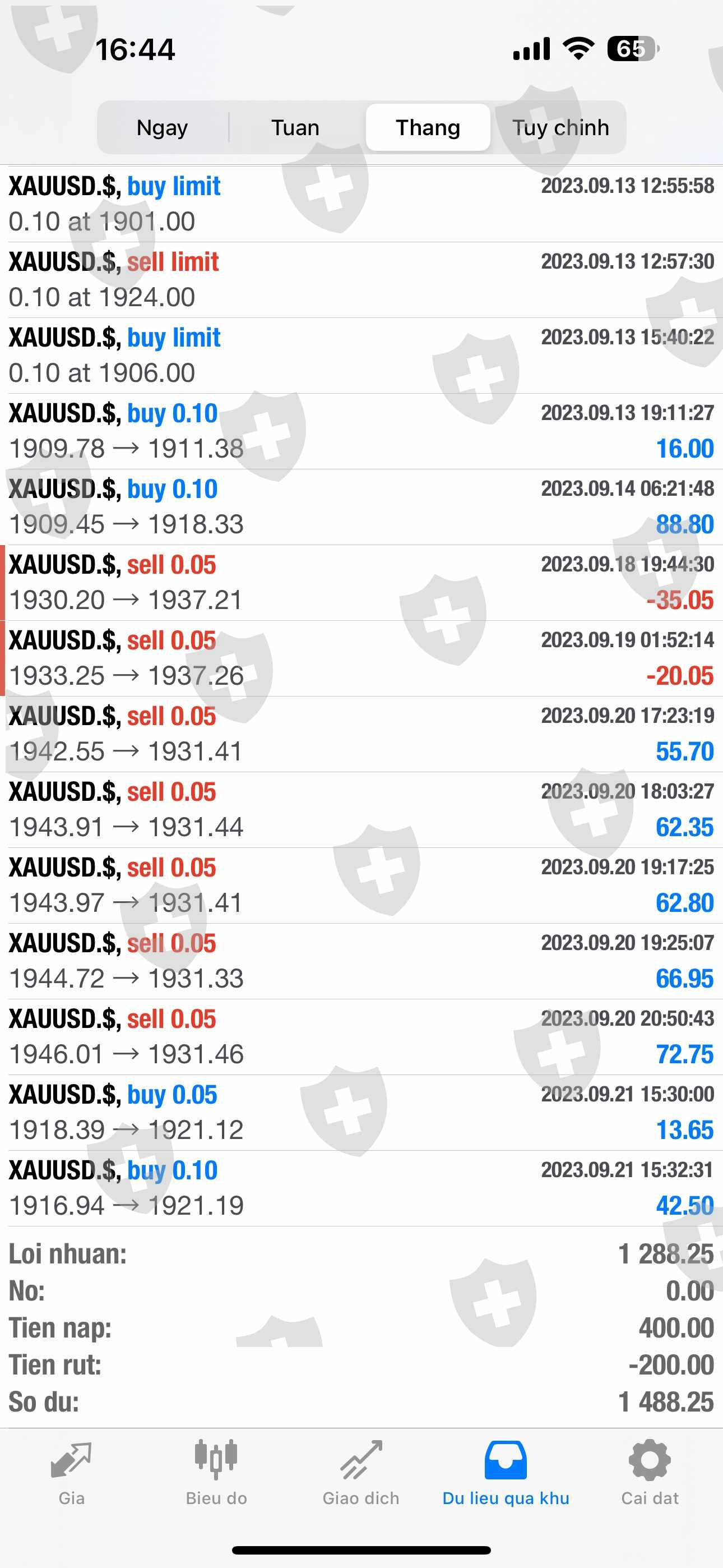The width and height of the screenshot is (723, 1568).
Task: Expand the buy 0.05 trade with 13.65 profit
Action: 361,1112
